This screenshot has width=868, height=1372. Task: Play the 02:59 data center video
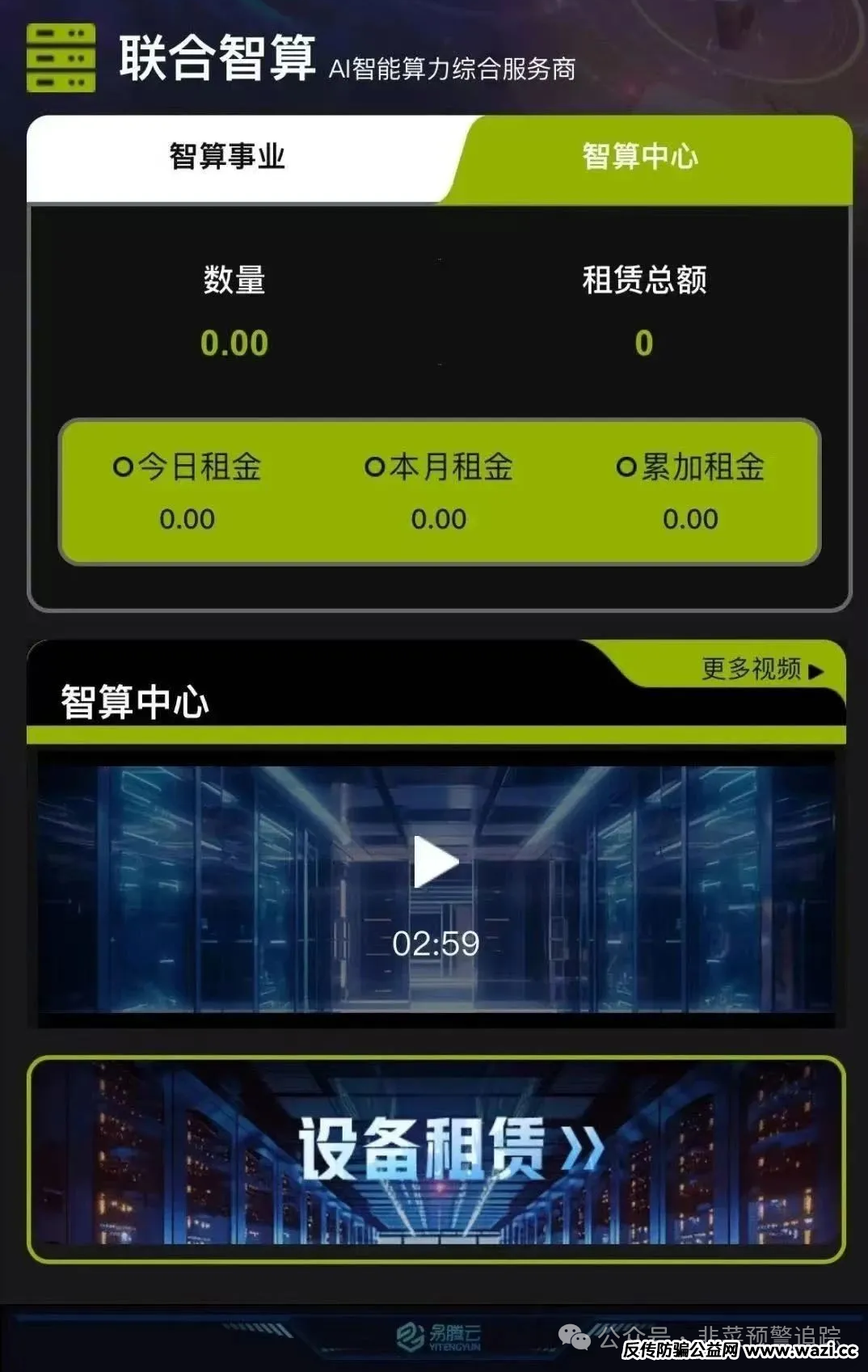[436, 862]
